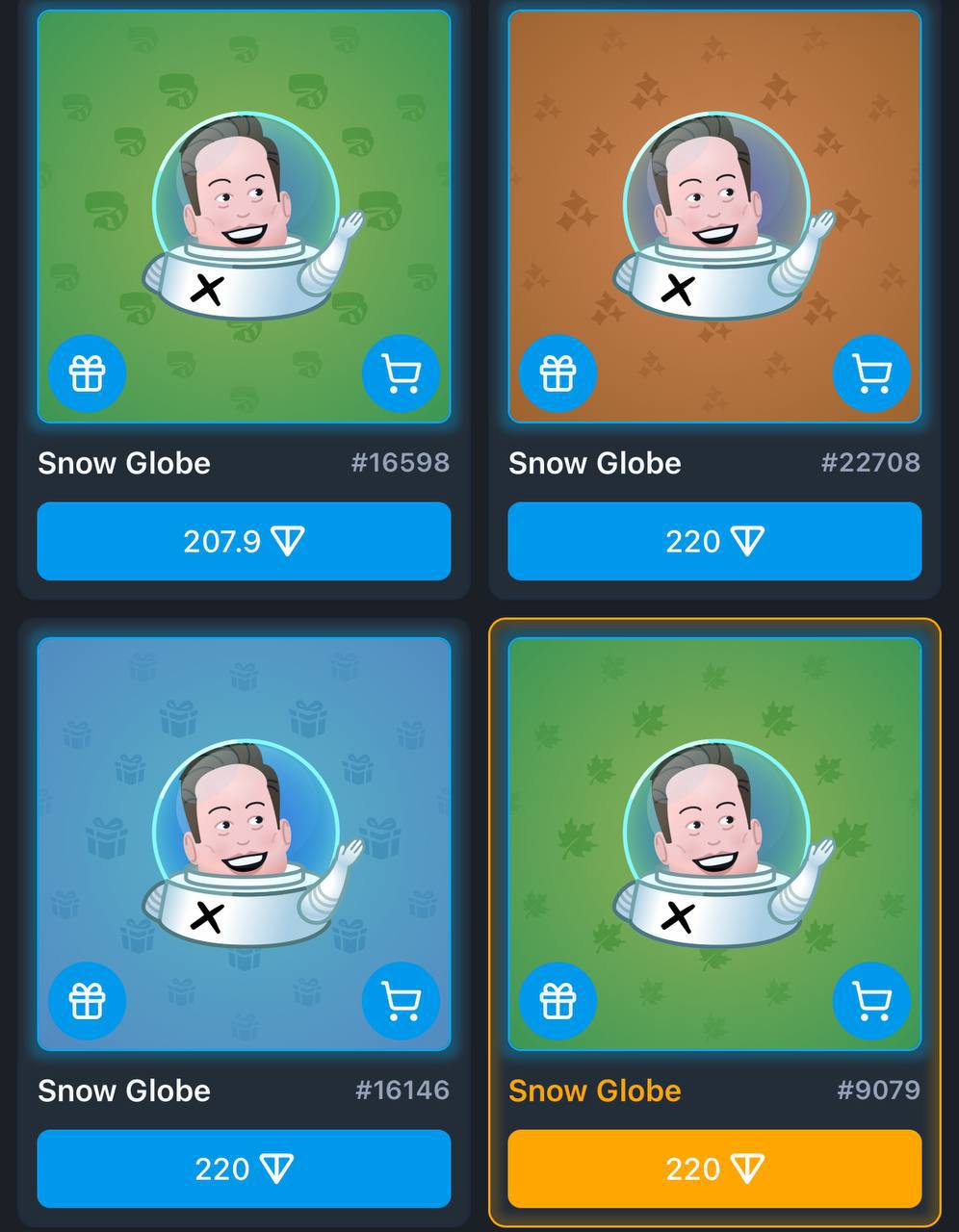View the Snow Globe #9079 image tile

pyautogui.click(x=714, y=818)
